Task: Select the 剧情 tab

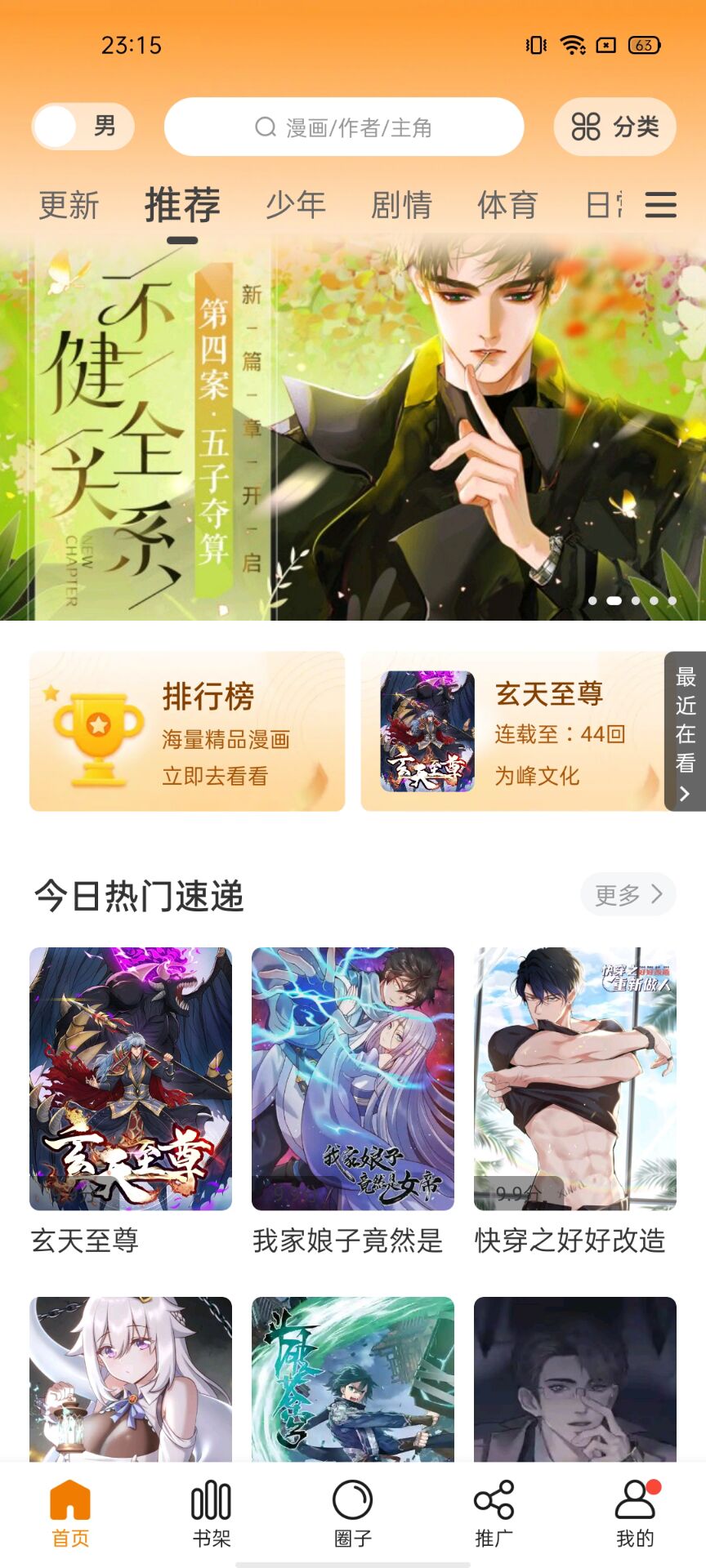Action: 401,206
